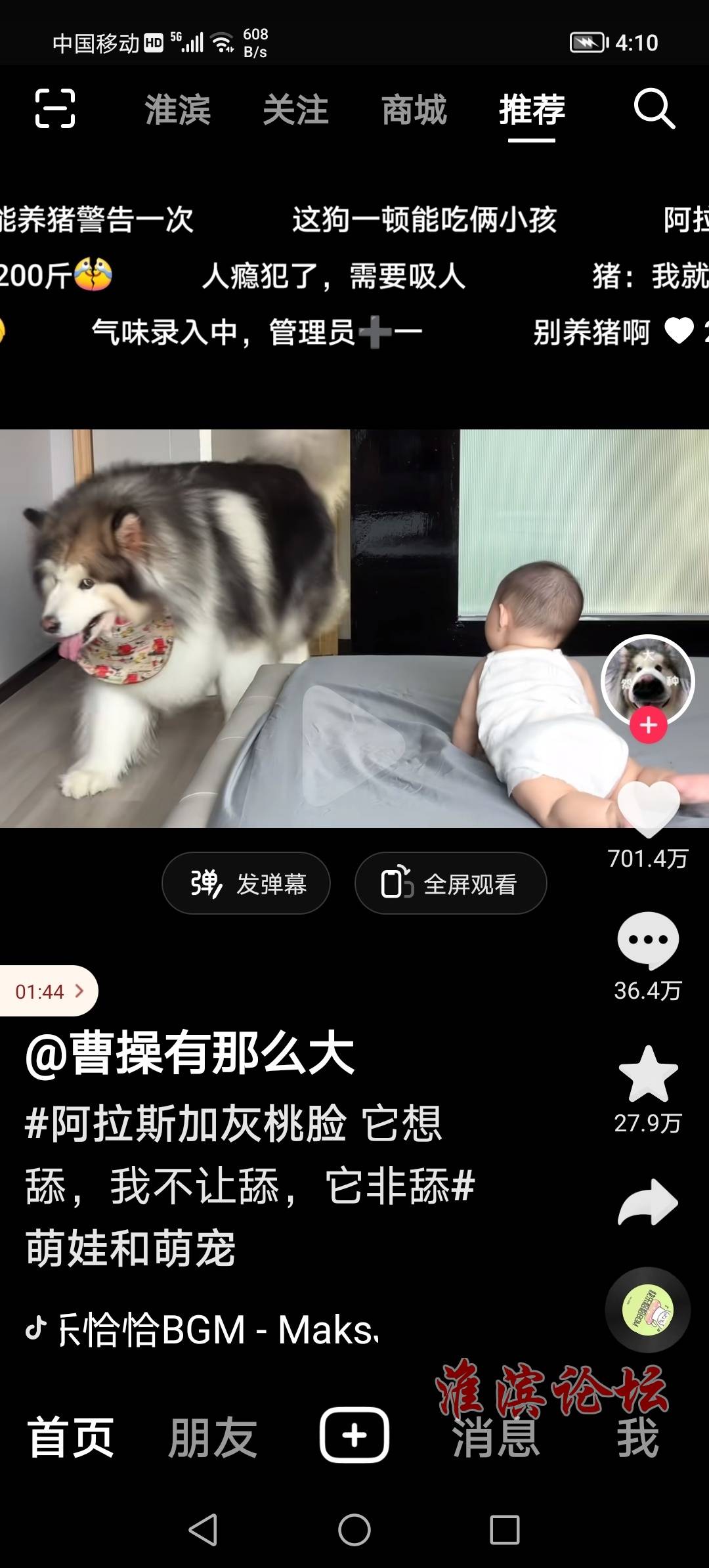Select the 推荐 tab
This screenshot has height=1568, width=709.
coord(532,110)
